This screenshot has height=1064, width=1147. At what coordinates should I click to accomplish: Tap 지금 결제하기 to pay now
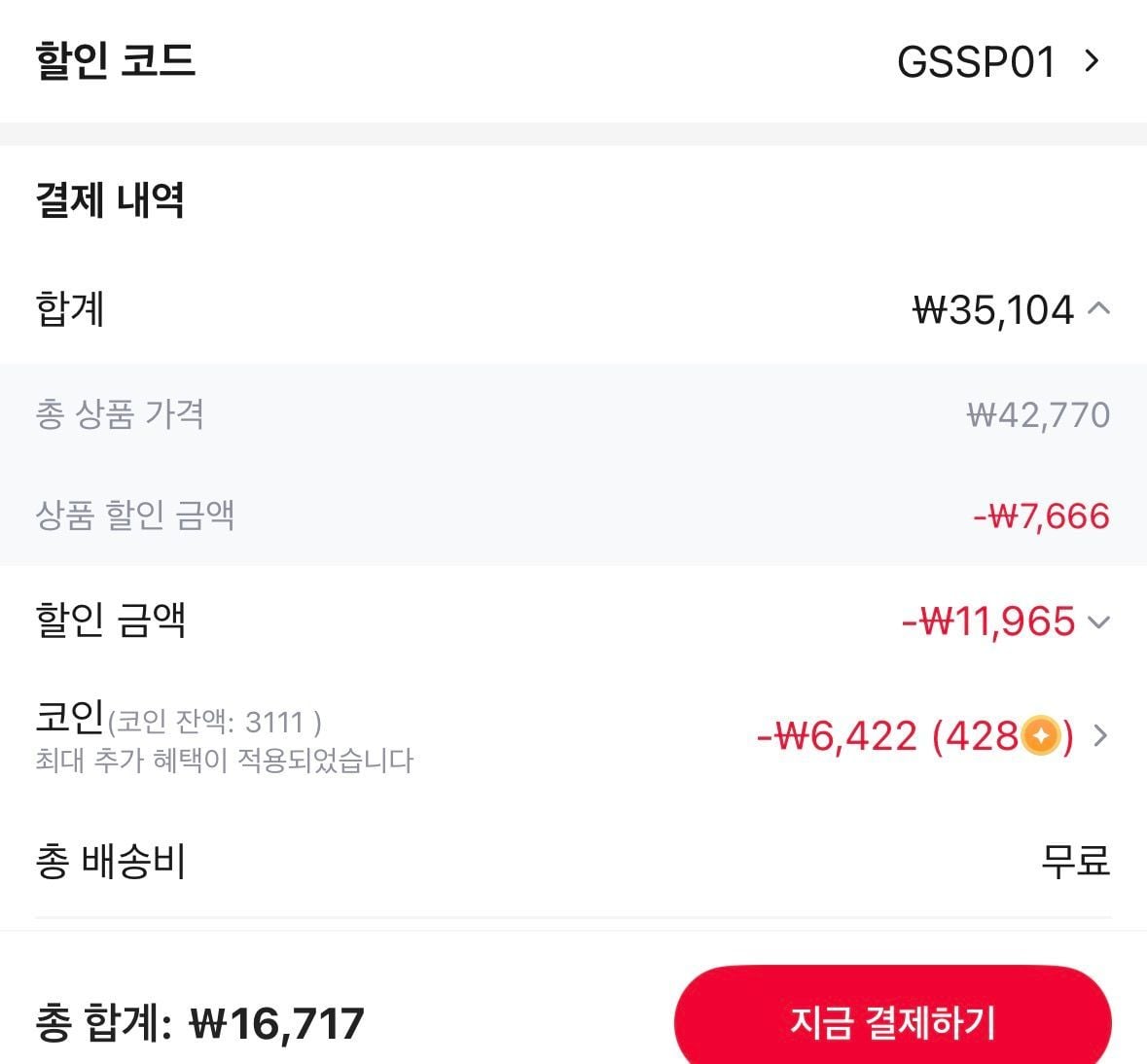tap(892, 1021)
